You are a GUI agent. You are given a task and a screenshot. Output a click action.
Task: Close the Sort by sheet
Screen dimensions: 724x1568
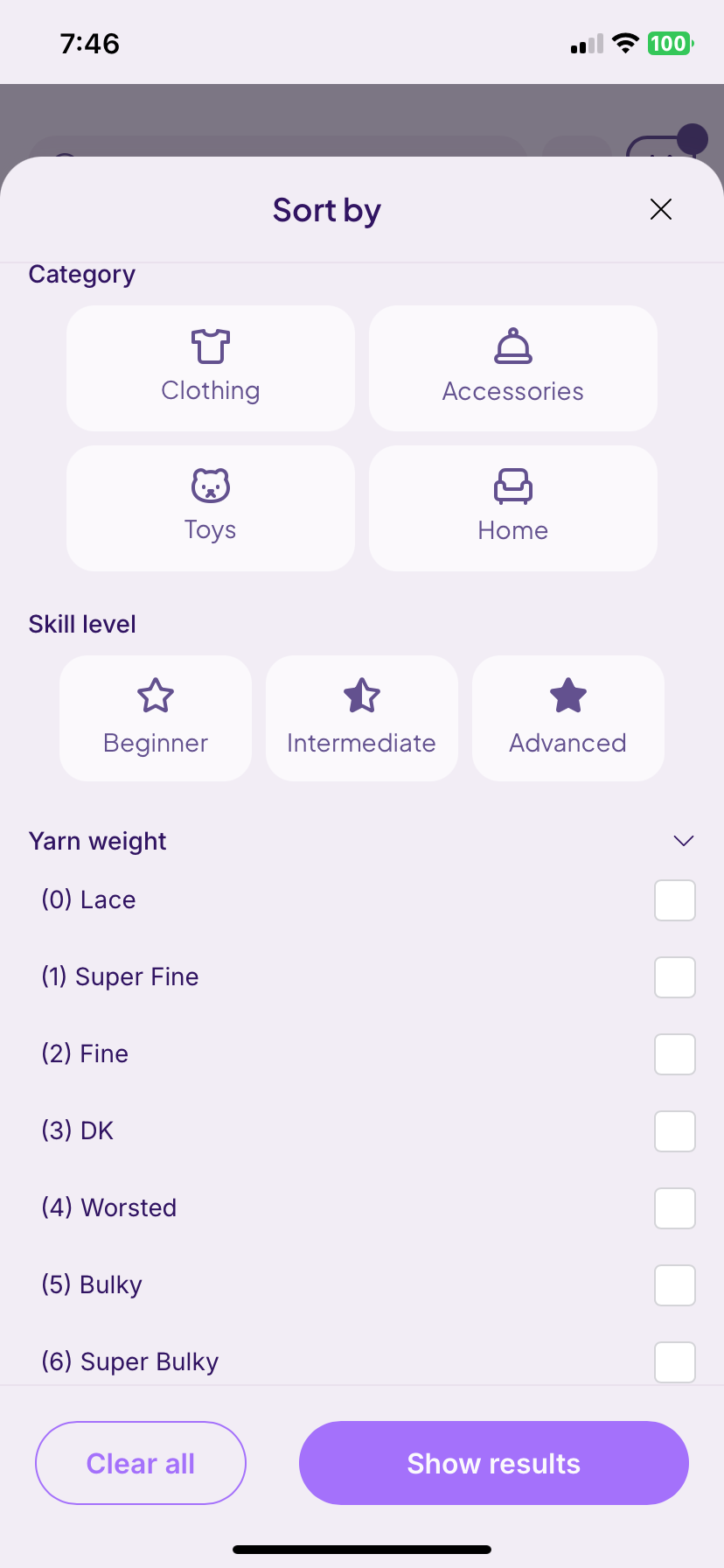coord(661,209)
